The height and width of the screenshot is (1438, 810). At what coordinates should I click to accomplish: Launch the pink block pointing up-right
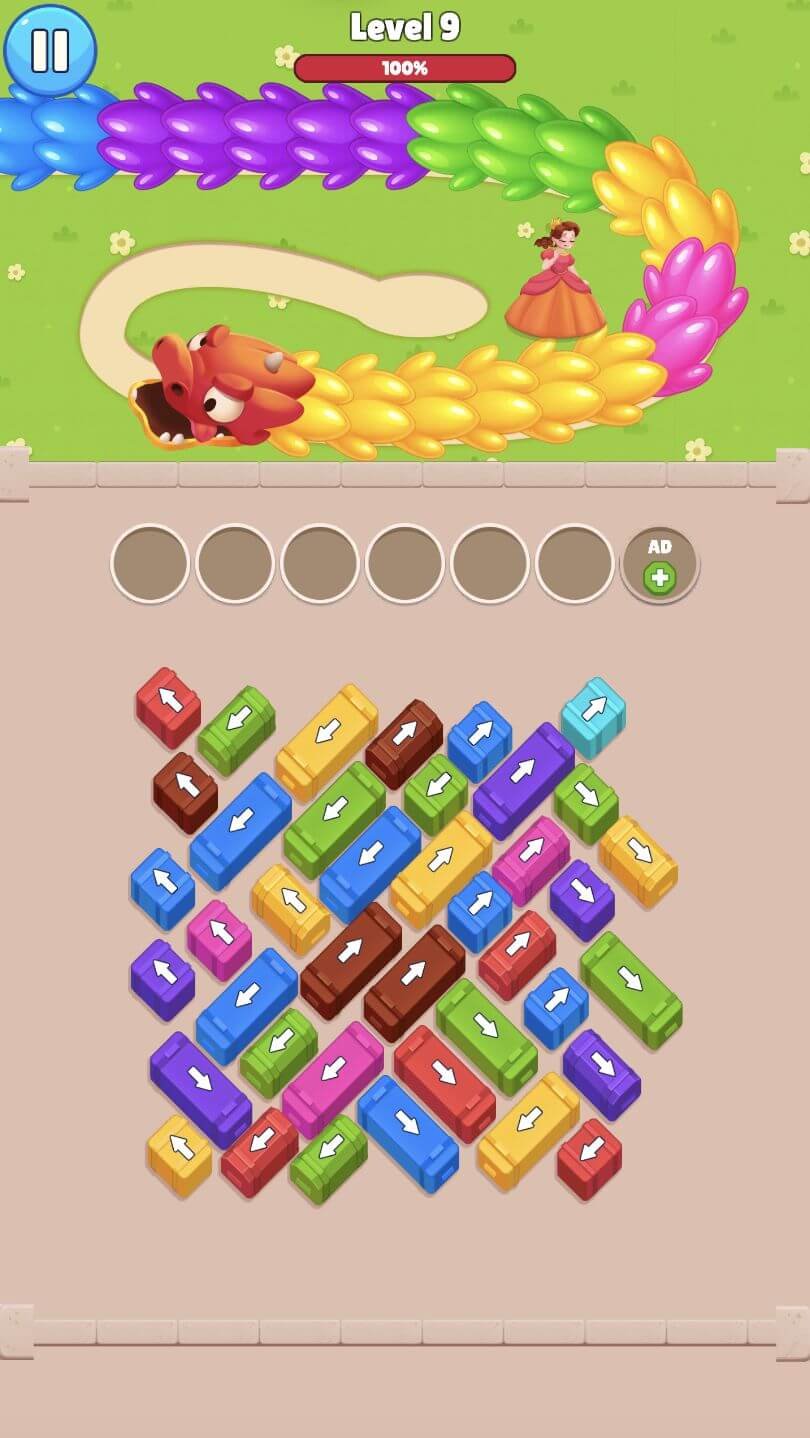pyautogui.click(x=530, y=858)
